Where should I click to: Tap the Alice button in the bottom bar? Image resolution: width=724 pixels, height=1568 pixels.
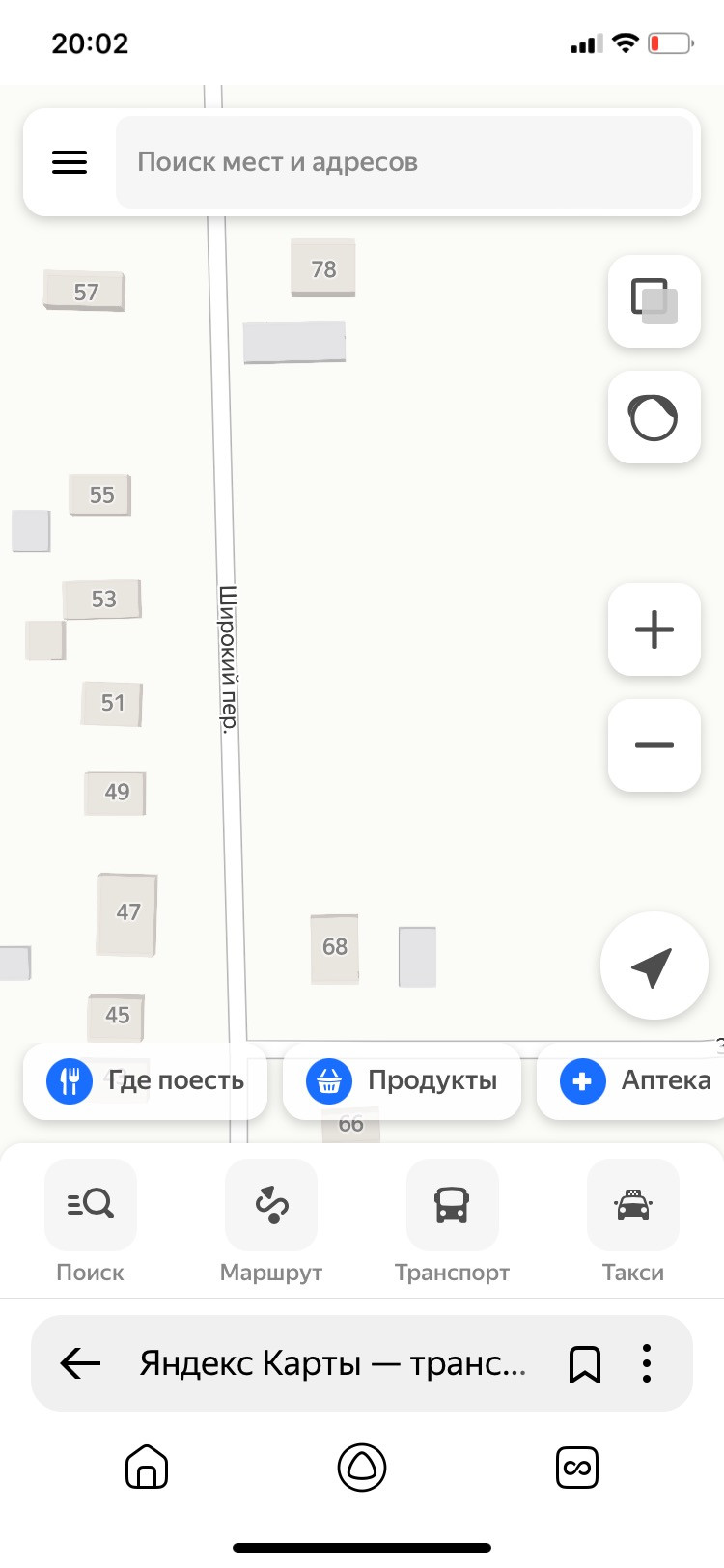point(362,1468)
